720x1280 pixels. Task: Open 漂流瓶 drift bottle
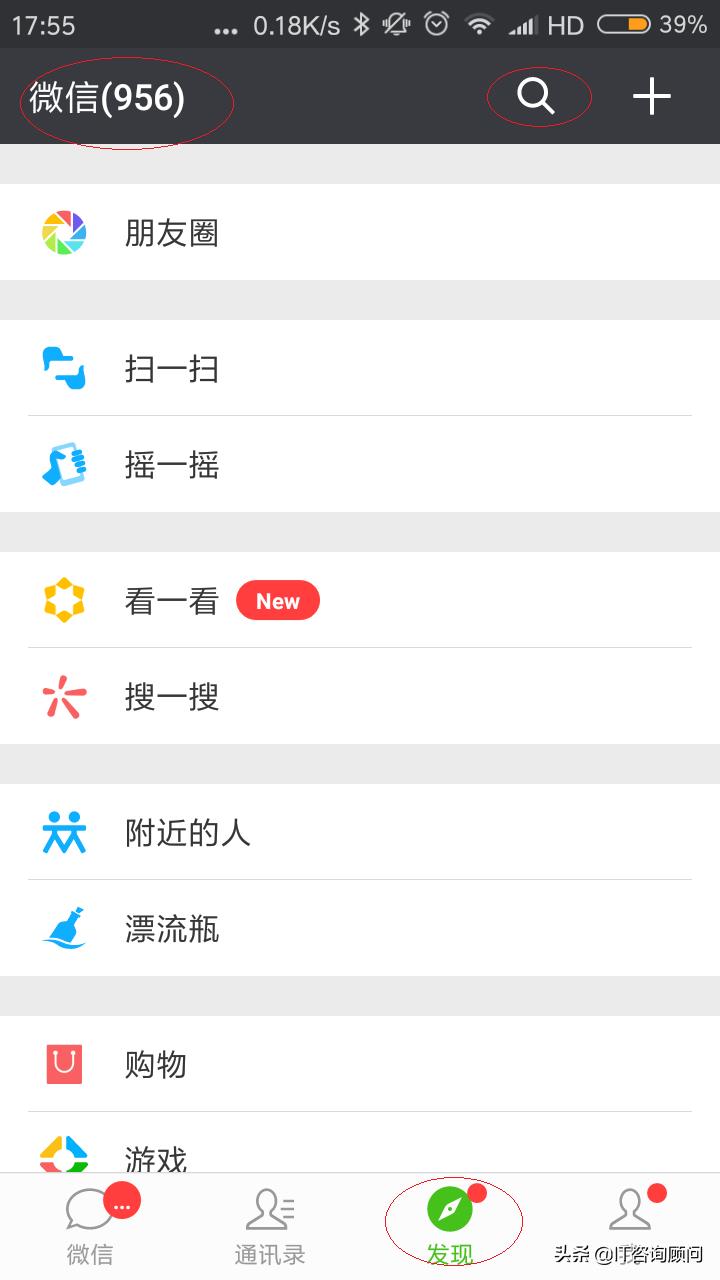[x=360, y=928]
